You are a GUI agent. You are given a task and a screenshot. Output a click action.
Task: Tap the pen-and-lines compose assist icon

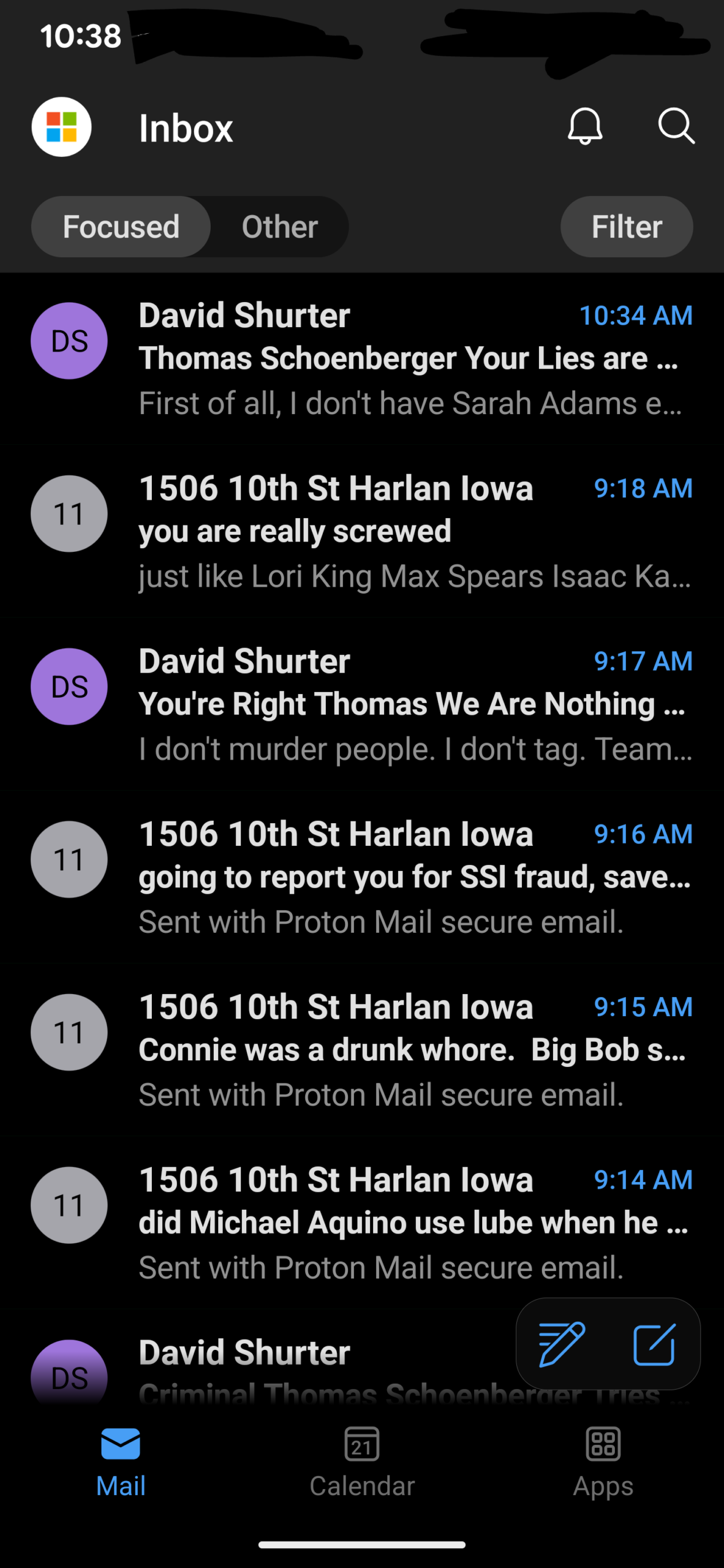pos(561,1344)
